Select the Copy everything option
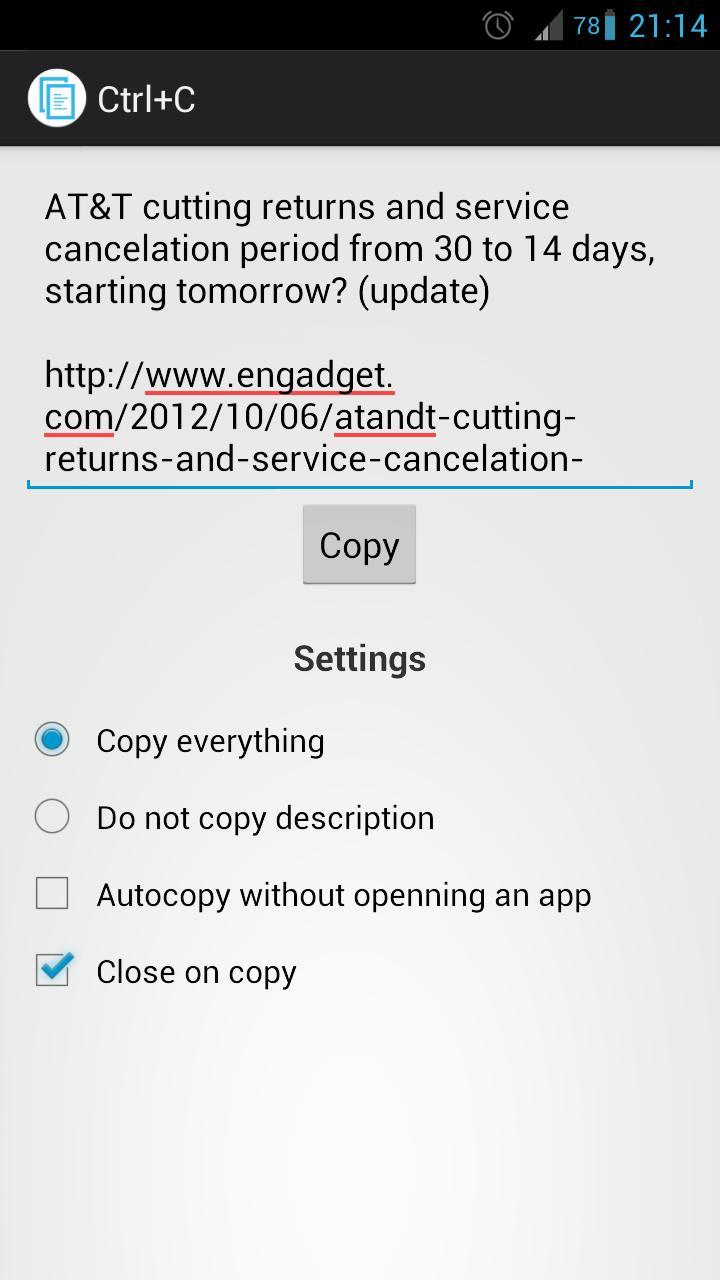 (x=52, y=740)
